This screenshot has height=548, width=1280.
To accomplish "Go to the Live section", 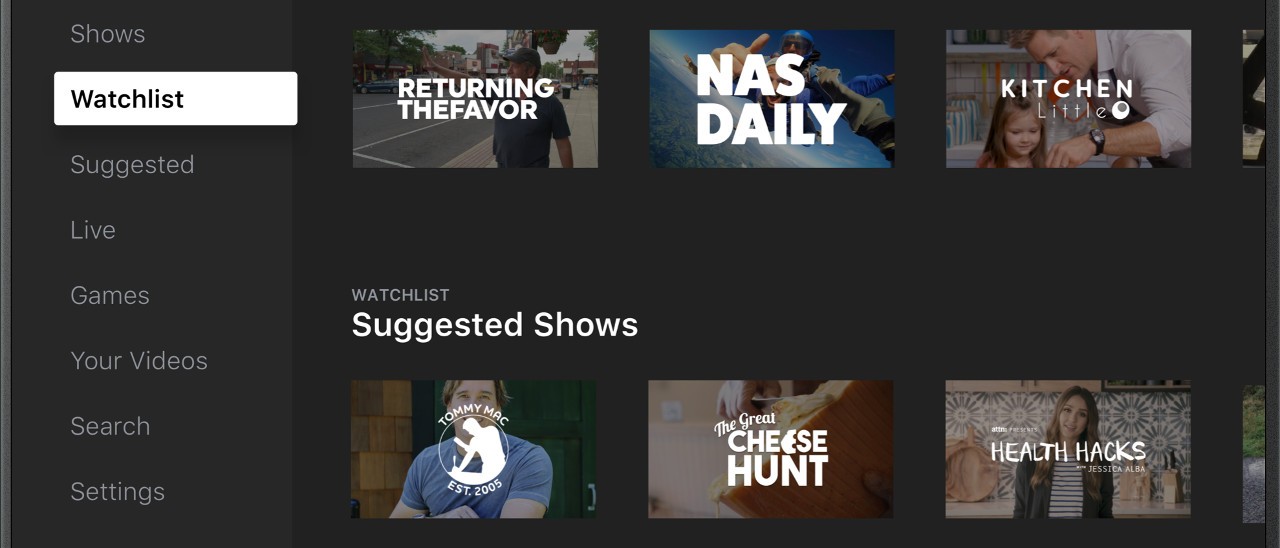I will click(x=93, y=230).
